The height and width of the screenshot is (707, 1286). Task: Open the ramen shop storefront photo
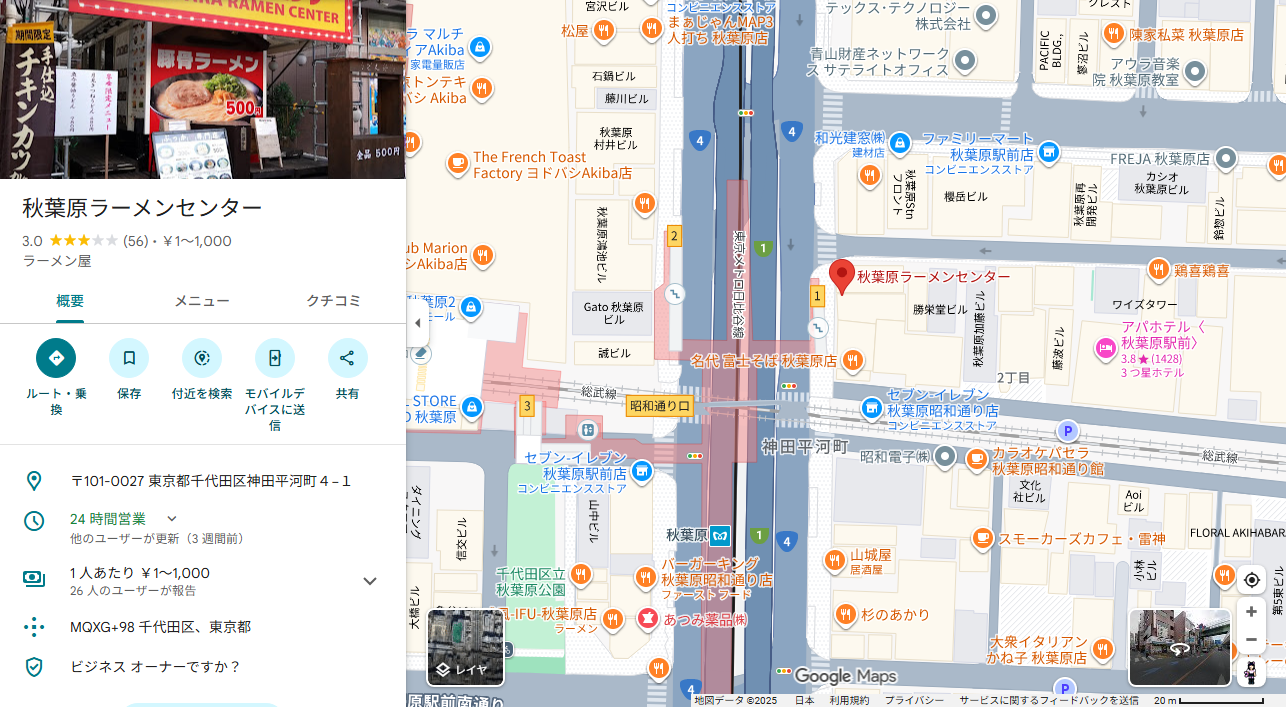202,89
